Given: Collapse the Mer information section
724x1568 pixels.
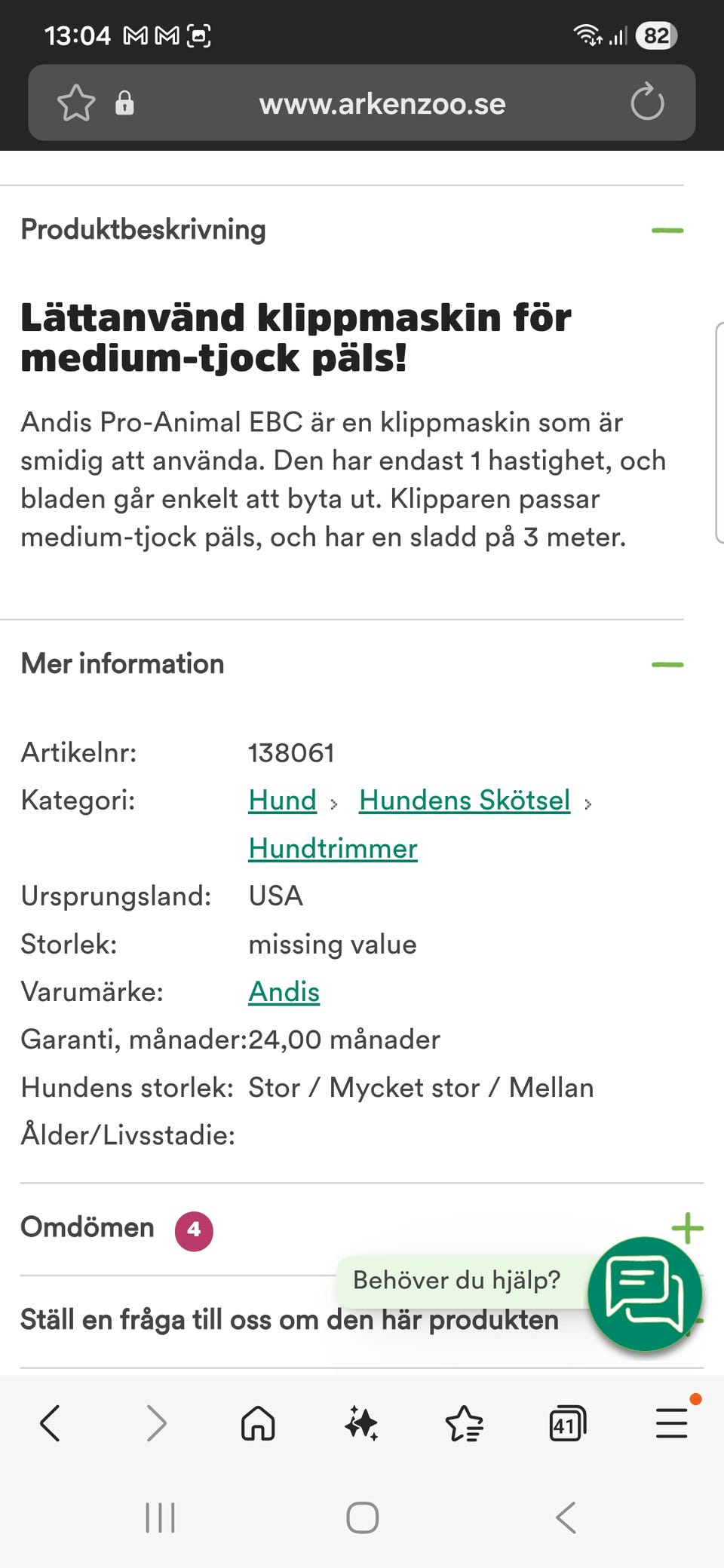Looking at the screenshot, I should (668, 664).
